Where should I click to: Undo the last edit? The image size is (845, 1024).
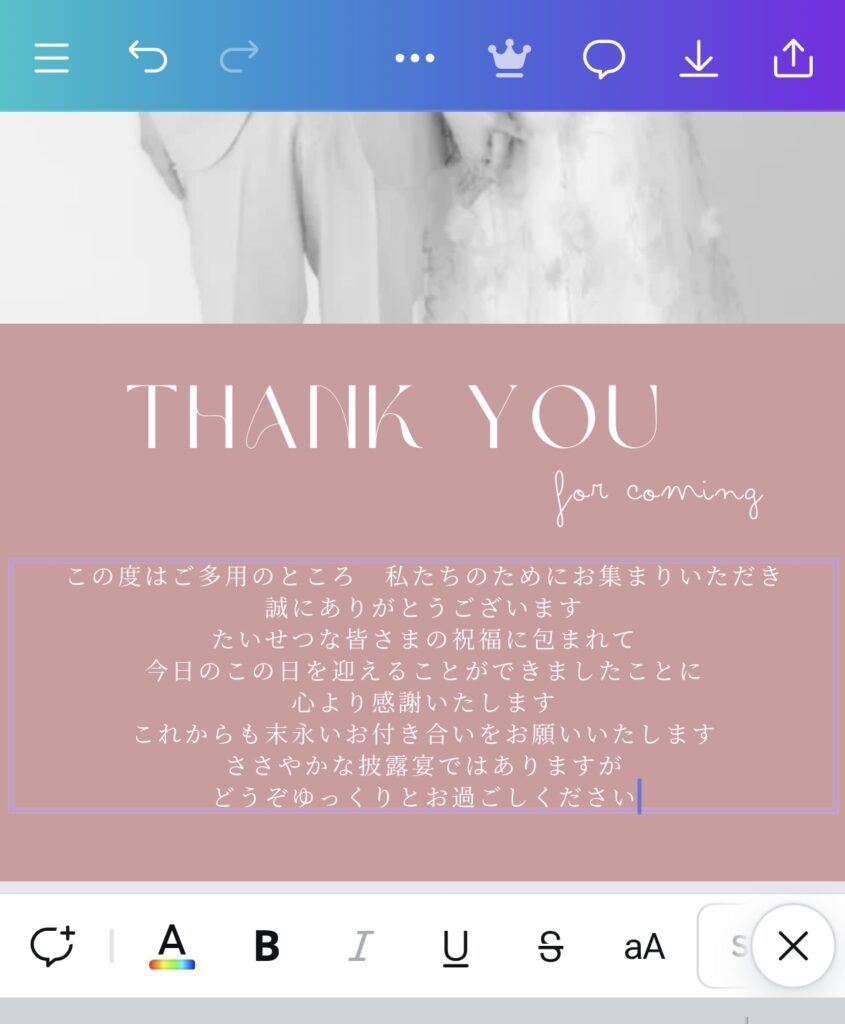tap(147, 57)
